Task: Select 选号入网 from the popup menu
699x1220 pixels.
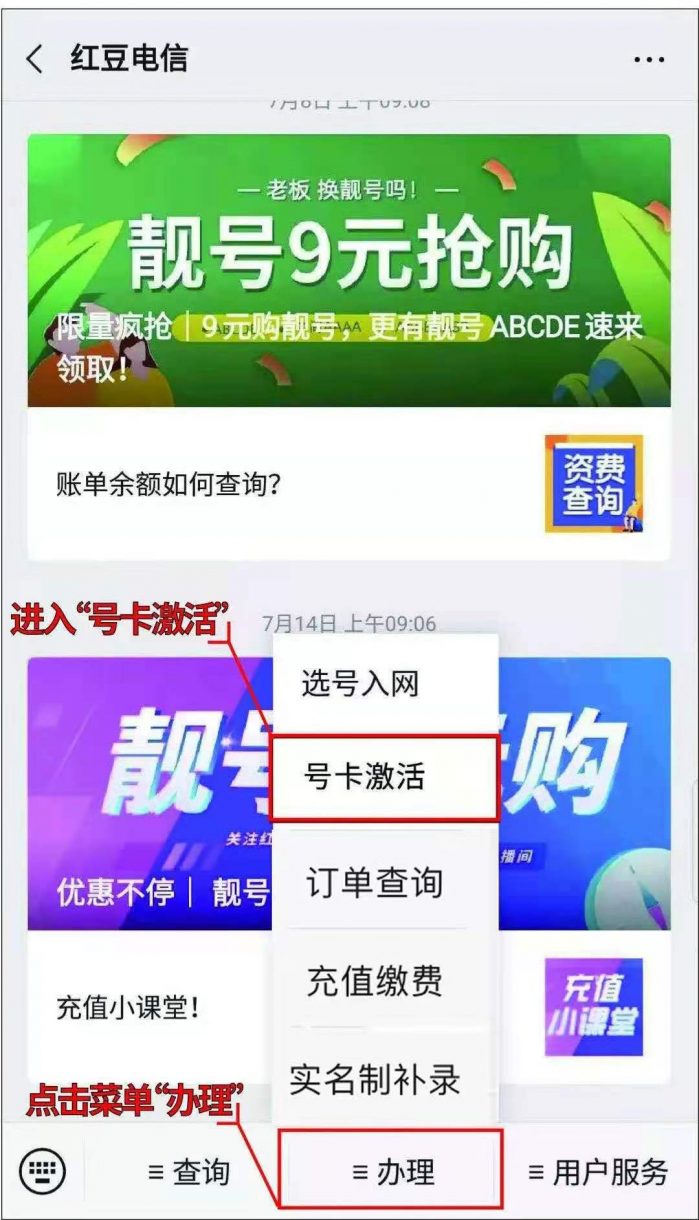Action: (x=360, y=685)
